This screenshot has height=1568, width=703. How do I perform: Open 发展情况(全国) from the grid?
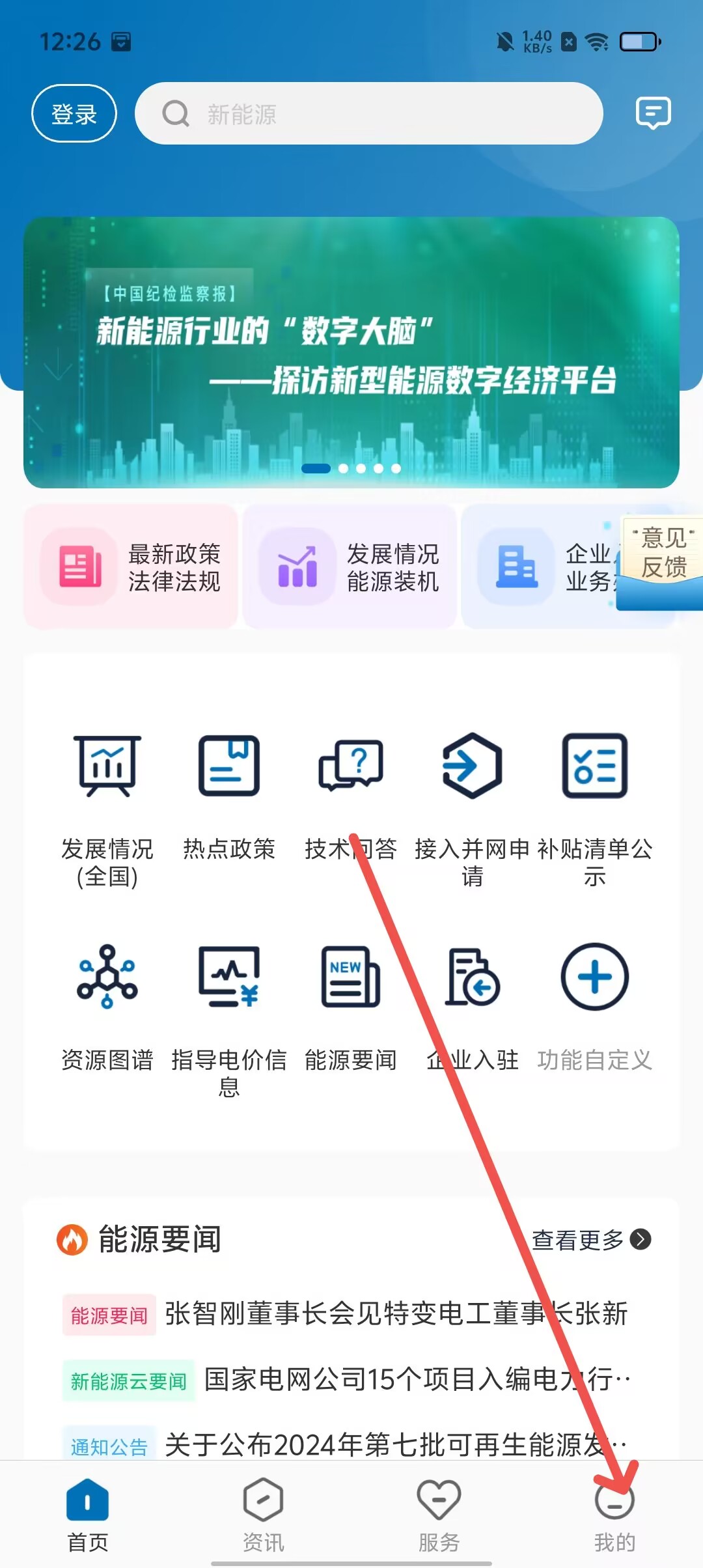[x=107, y=807]
